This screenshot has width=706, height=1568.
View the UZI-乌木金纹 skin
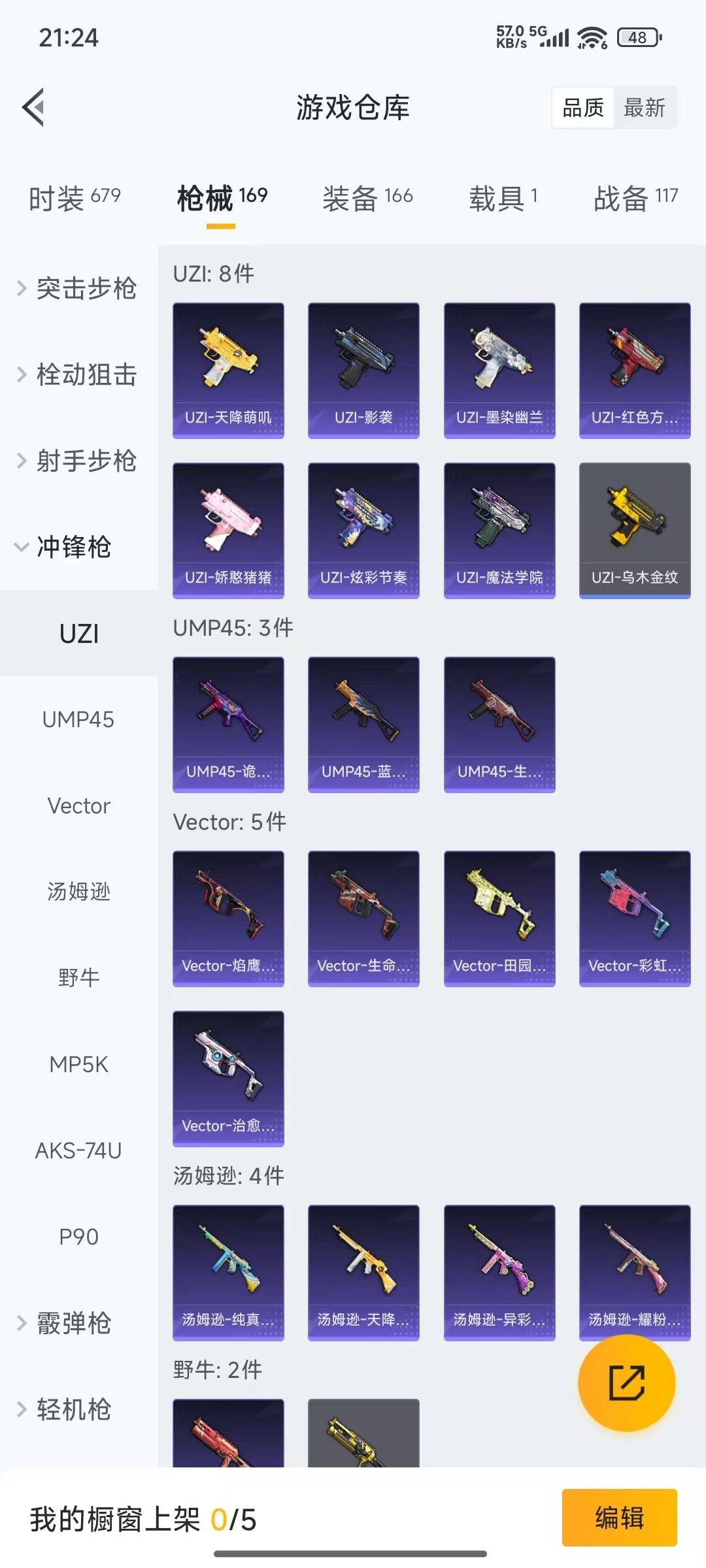pos(634,531)
